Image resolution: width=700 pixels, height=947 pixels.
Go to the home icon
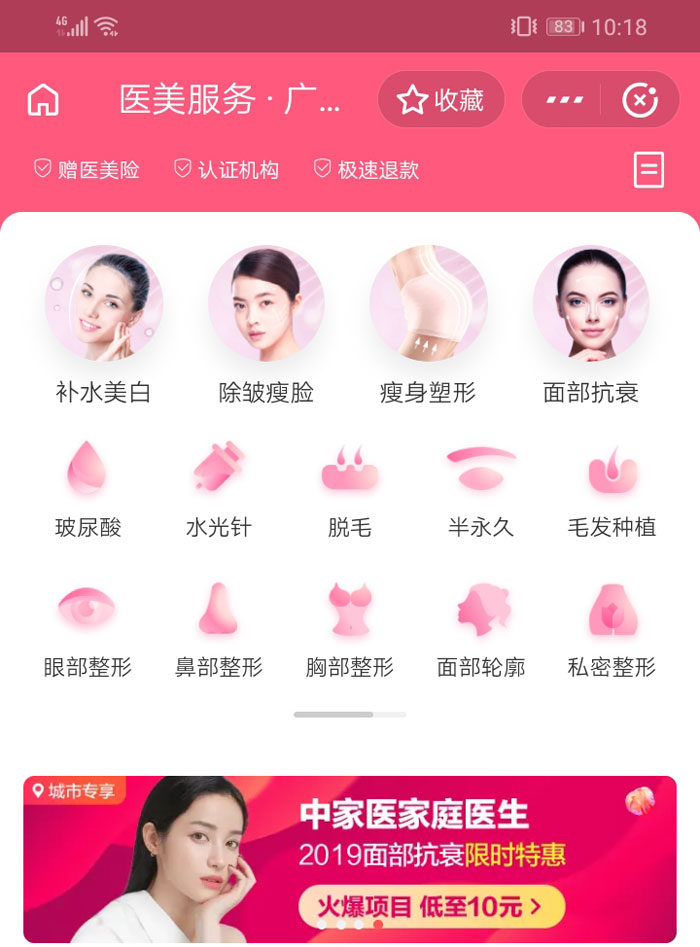[43, 100]
